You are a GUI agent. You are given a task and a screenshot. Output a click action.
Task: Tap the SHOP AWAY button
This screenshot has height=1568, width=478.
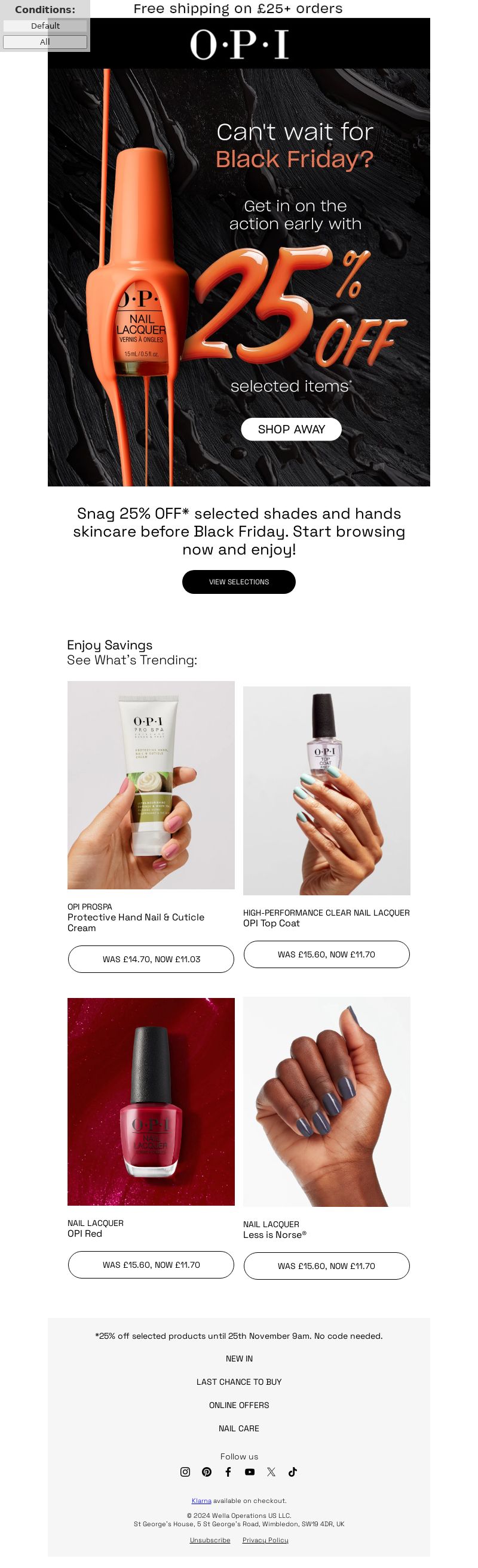point(291,429)
